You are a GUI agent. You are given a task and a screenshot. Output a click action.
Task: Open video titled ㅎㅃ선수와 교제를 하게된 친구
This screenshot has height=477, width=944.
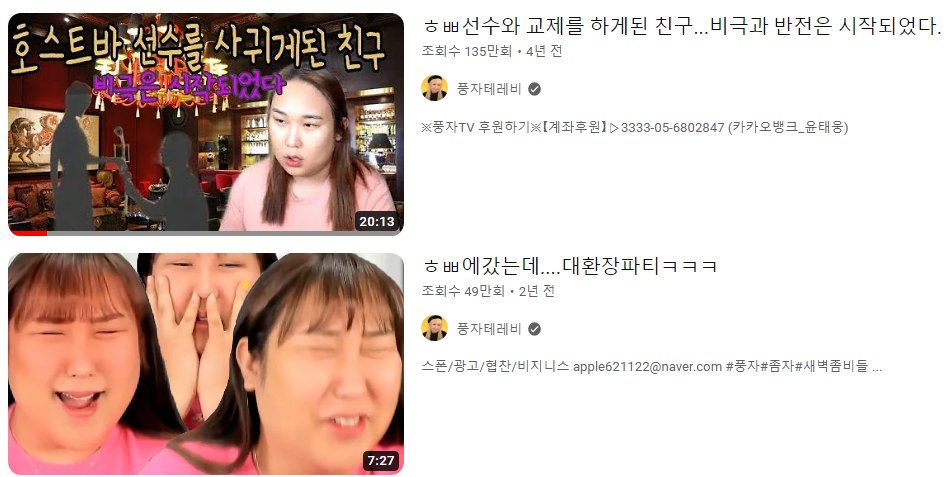[x=680, y=27]
